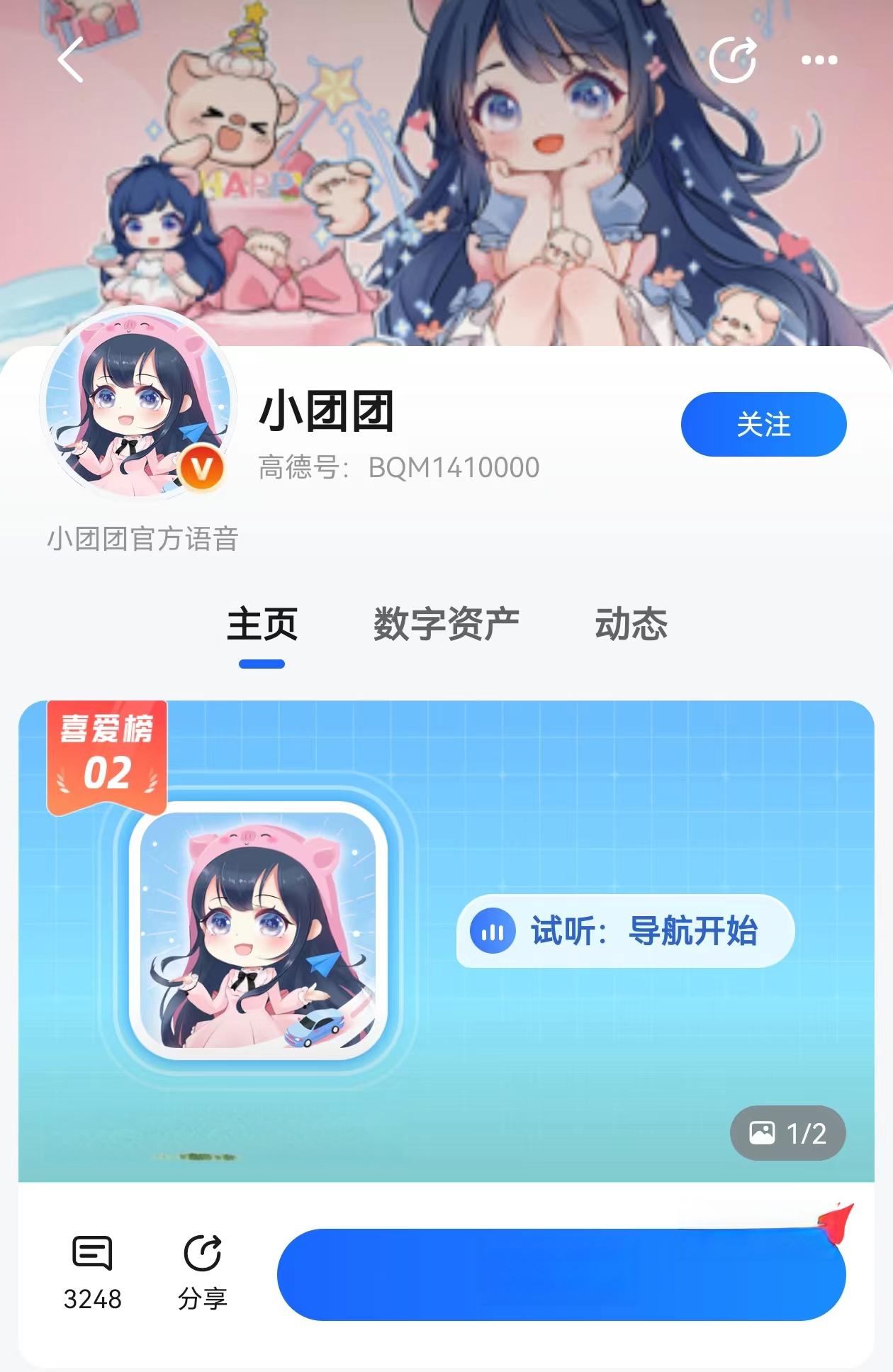Select the 主页 tab
The height and width of the screenshot is (1372, 893).
(262, 624)
